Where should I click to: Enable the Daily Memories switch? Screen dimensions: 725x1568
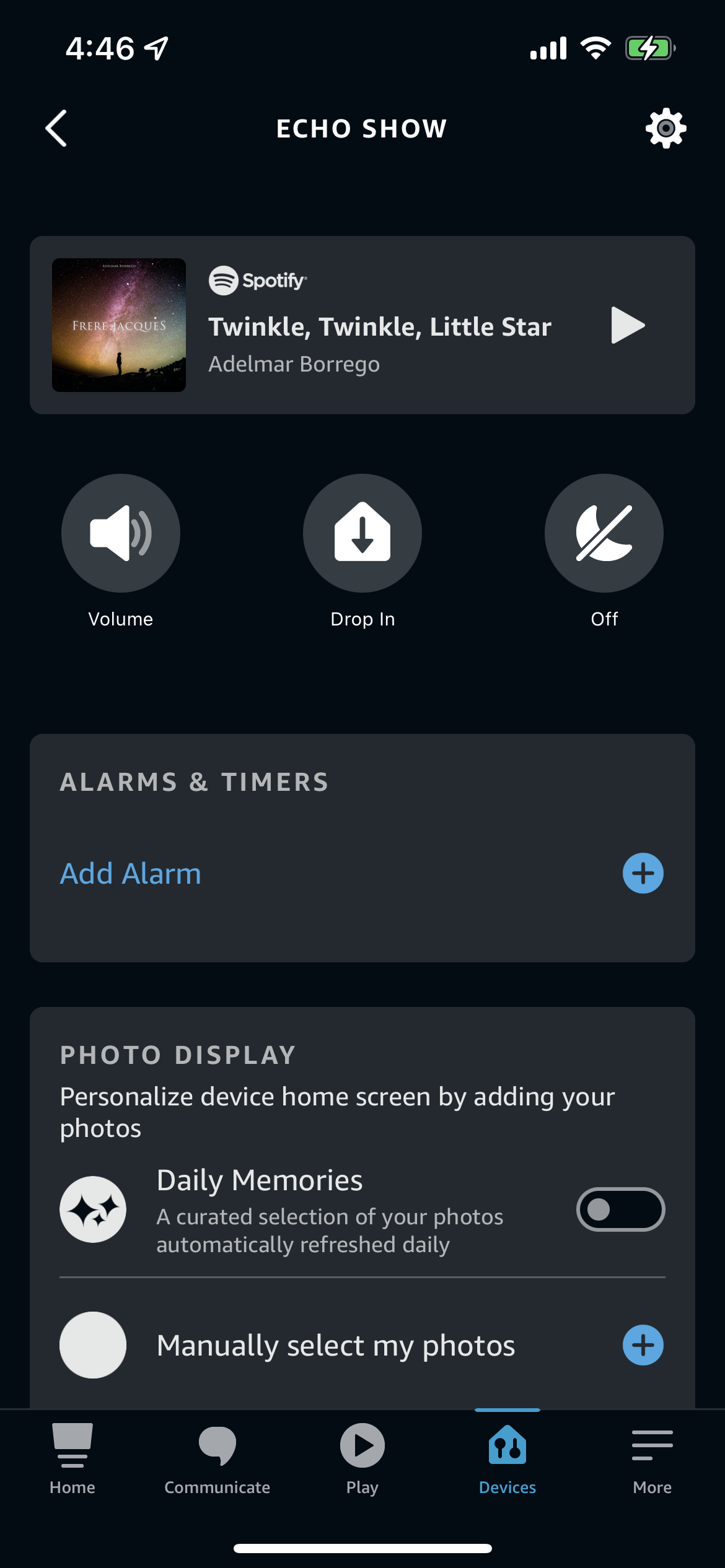click(x=620, y=1209)
